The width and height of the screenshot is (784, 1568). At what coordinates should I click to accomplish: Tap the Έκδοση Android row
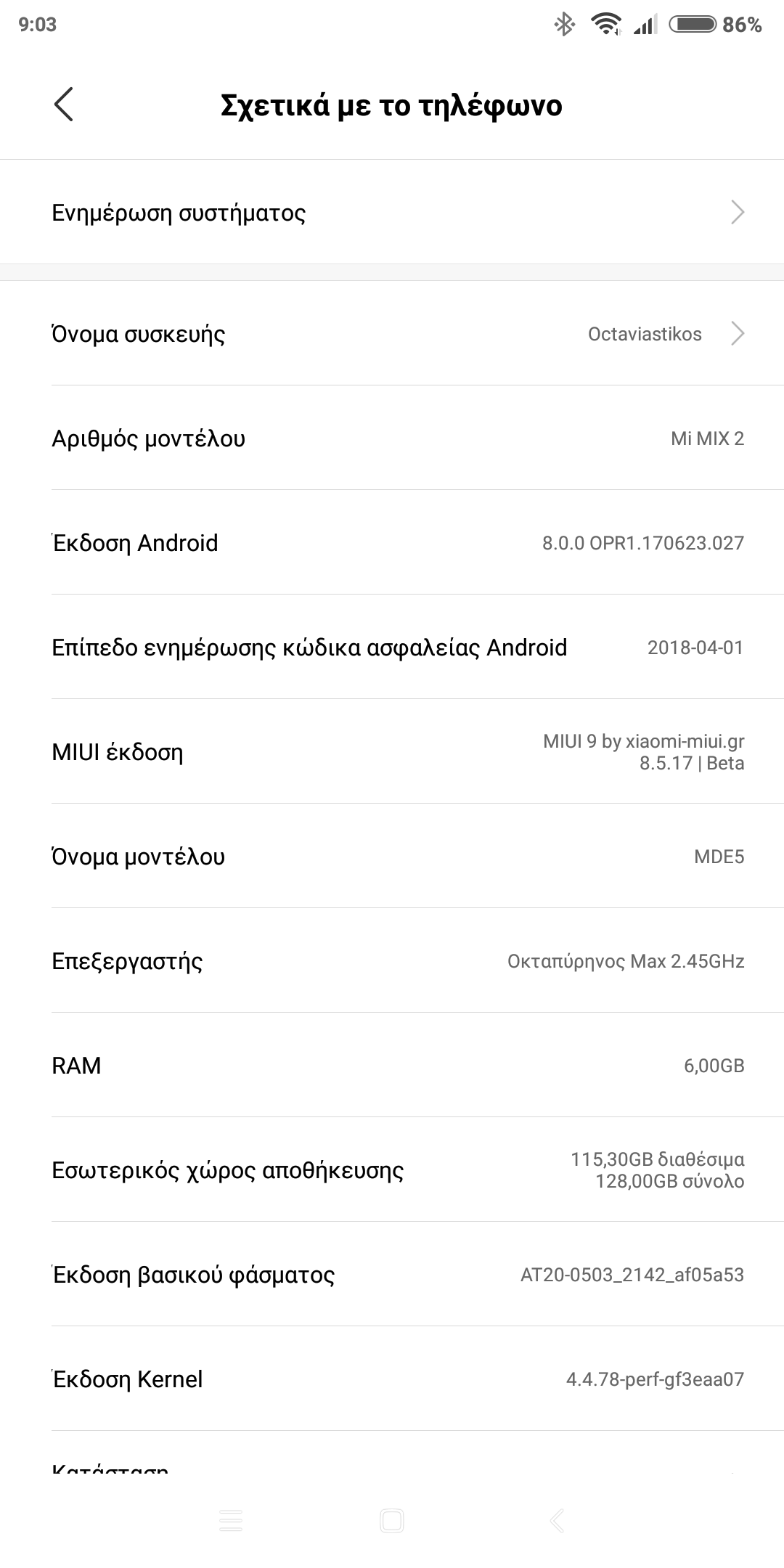392,543
